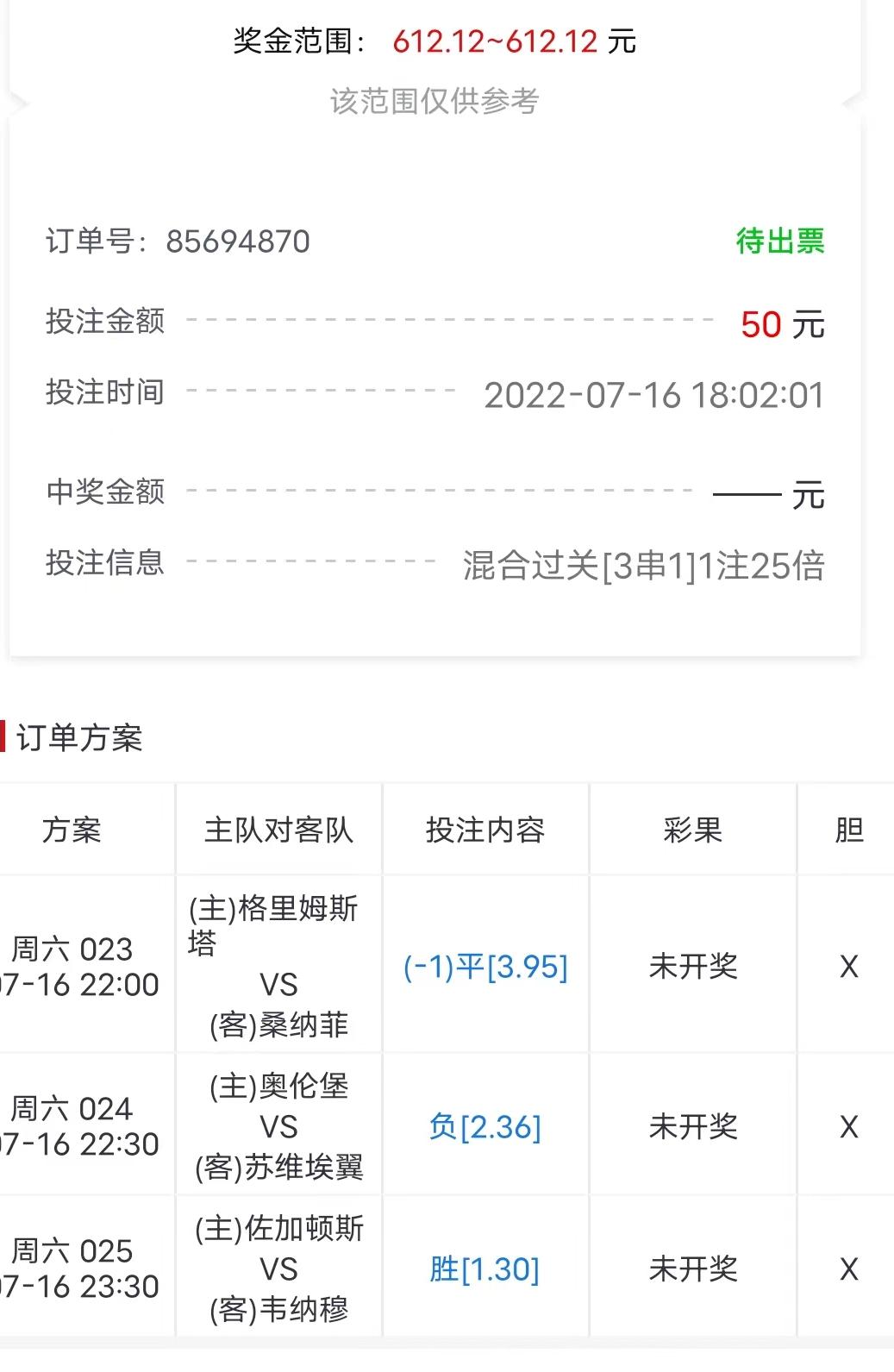Viewport: 894px width, 1372px height.
Task: Click 未开奖 result for match 024
Action: (694, 1126)
